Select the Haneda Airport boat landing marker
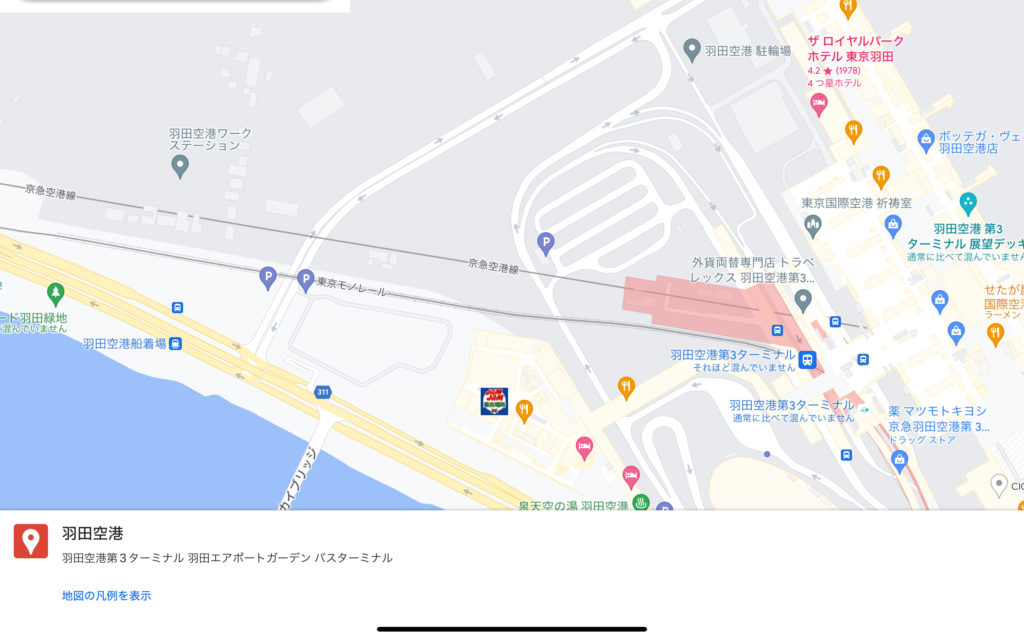Image resolution: width=1024 pixels, height=638 pixels. tap(176, 343)
